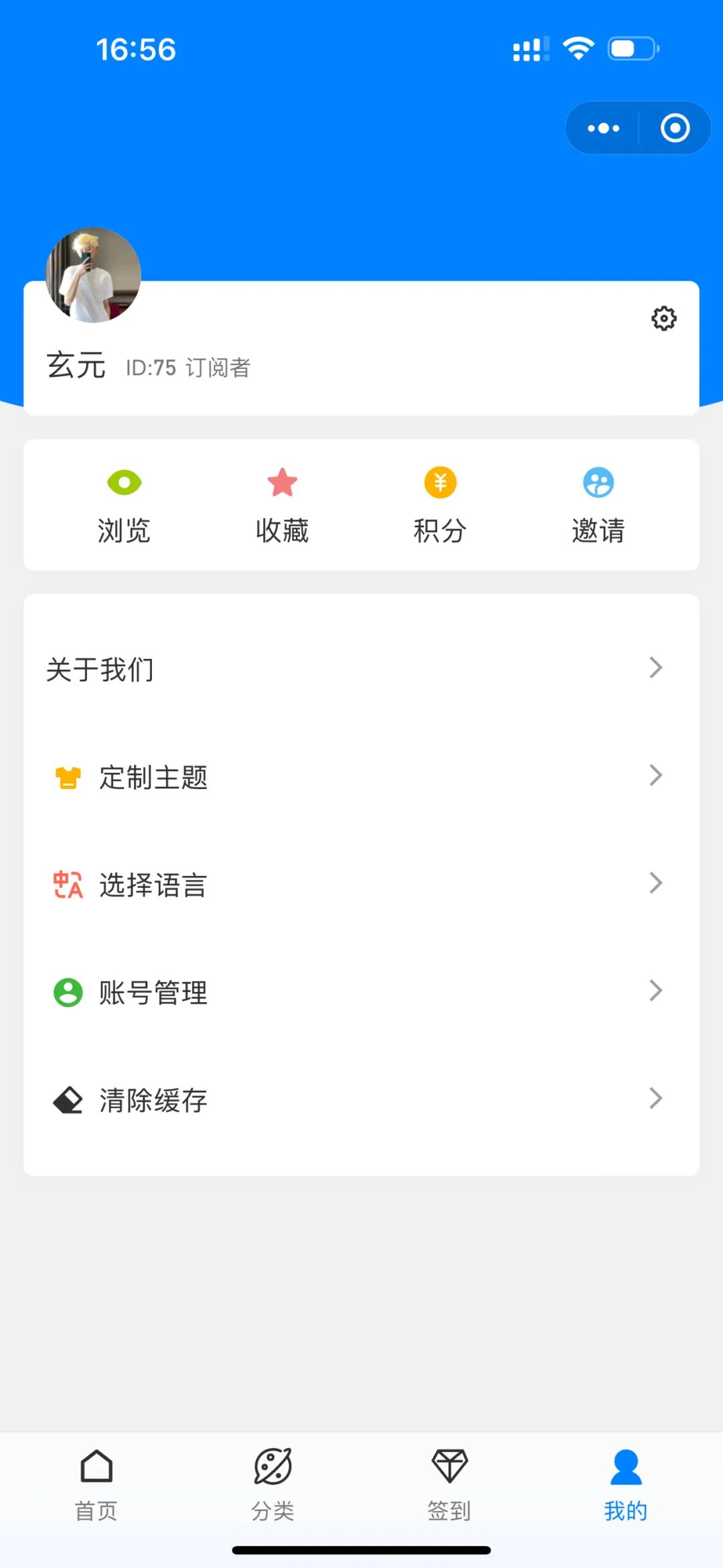The image size is (723, 1568).
Task: Select 选择语言 to change language
Action: click(x=361, y=884)
